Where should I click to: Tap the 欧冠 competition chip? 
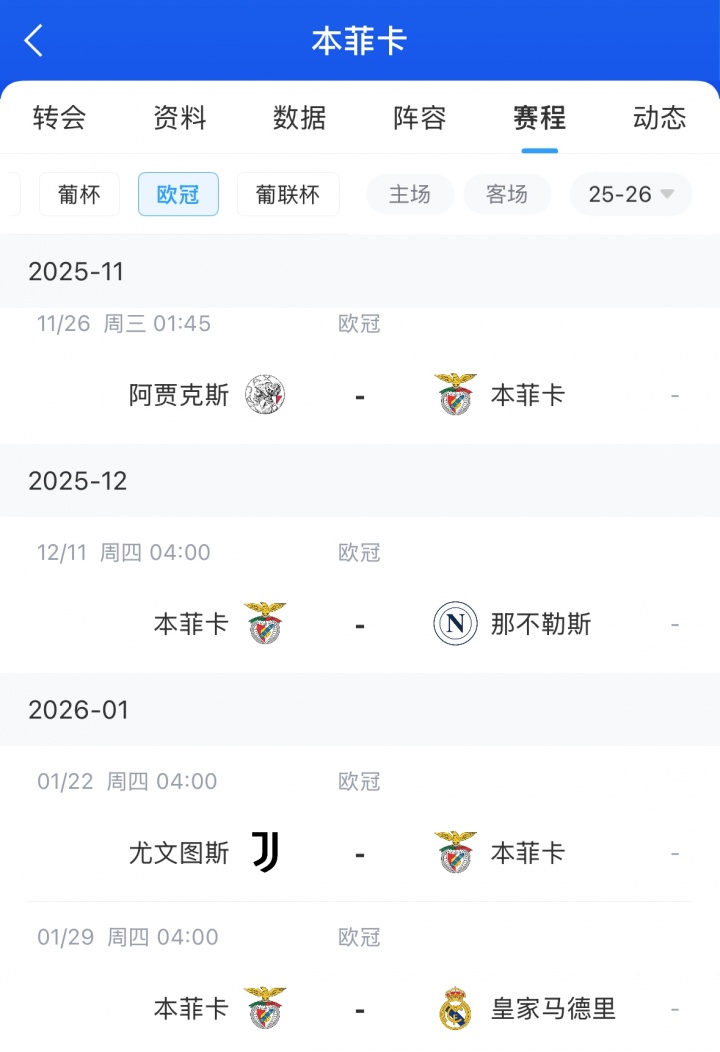point(178,194)
